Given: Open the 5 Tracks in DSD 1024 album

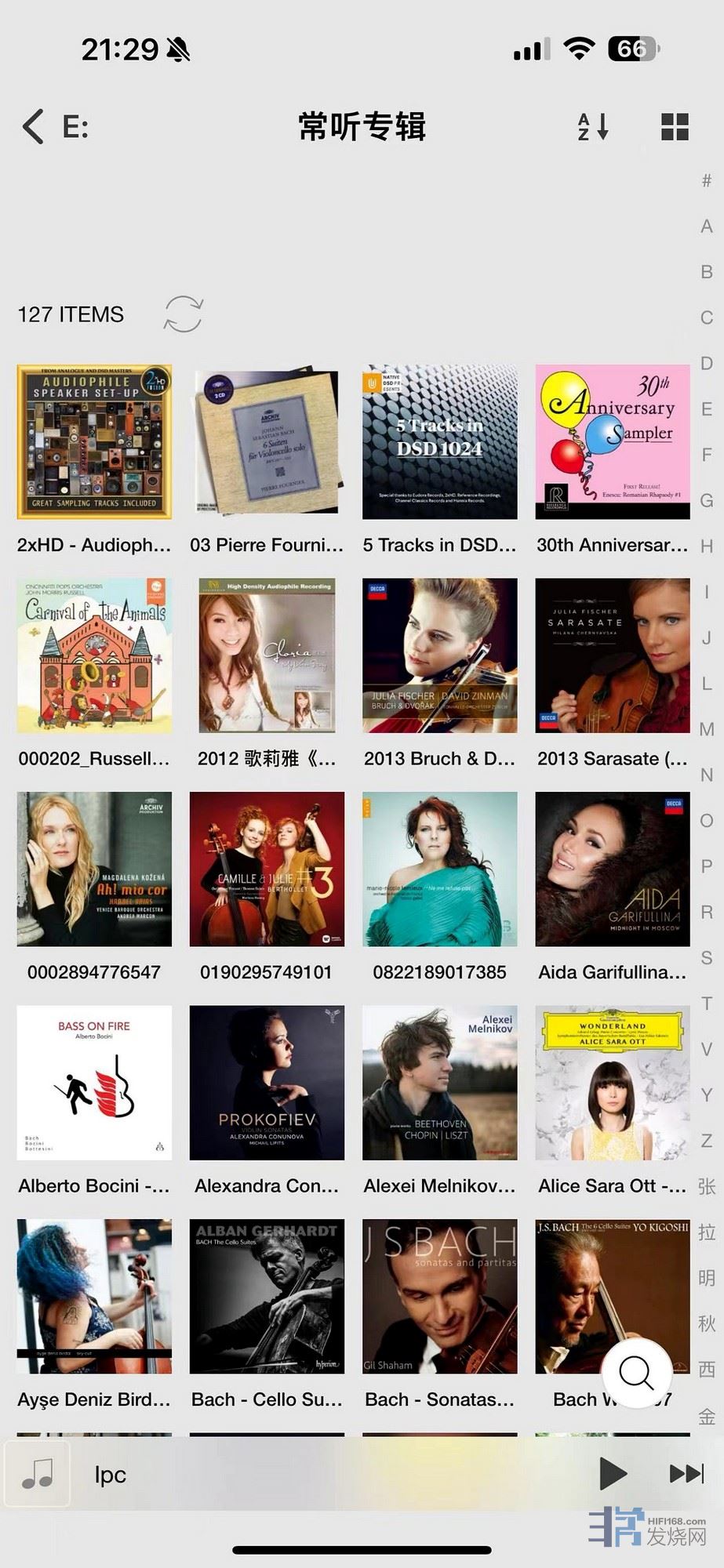Looking at the screenshot, I should (439, 442).
